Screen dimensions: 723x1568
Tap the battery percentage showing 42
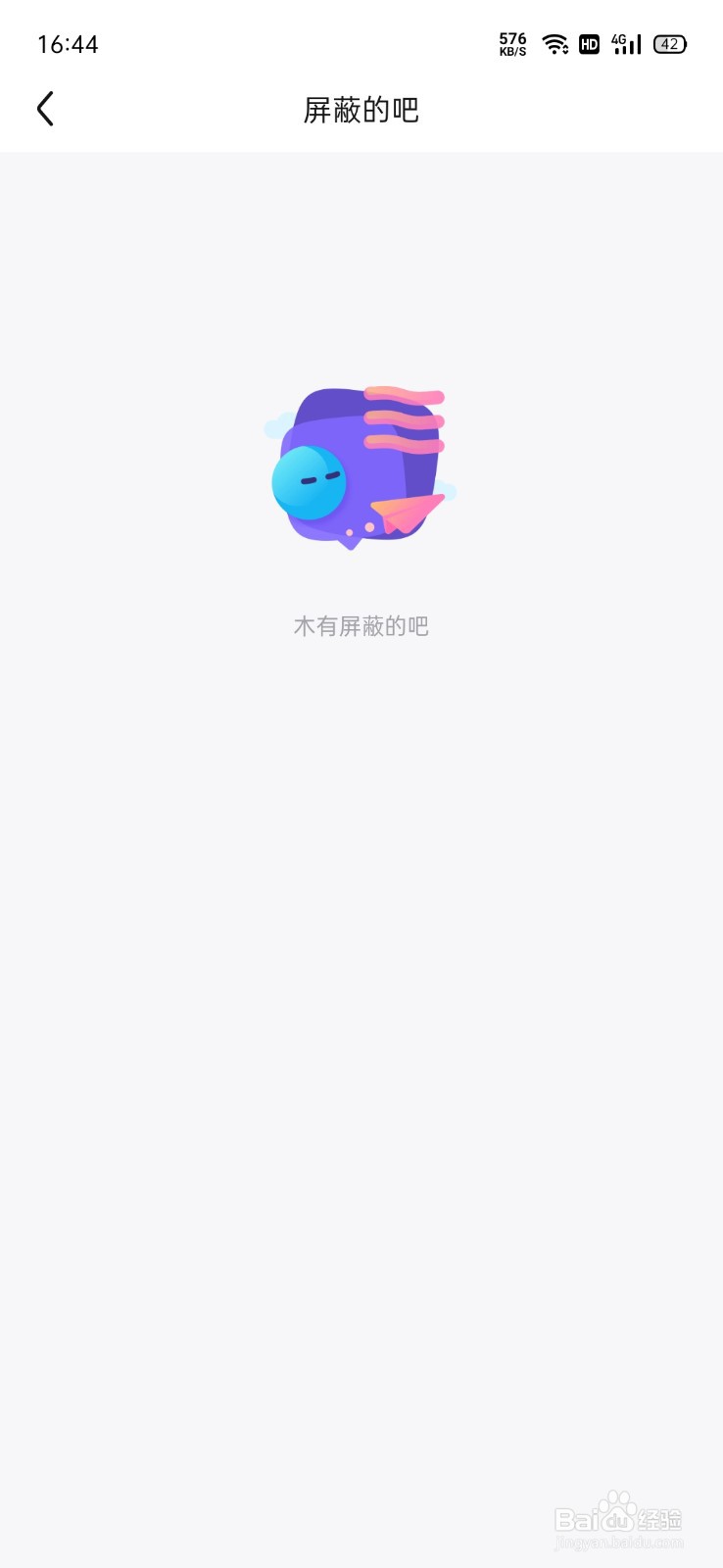tap(669, 43)
